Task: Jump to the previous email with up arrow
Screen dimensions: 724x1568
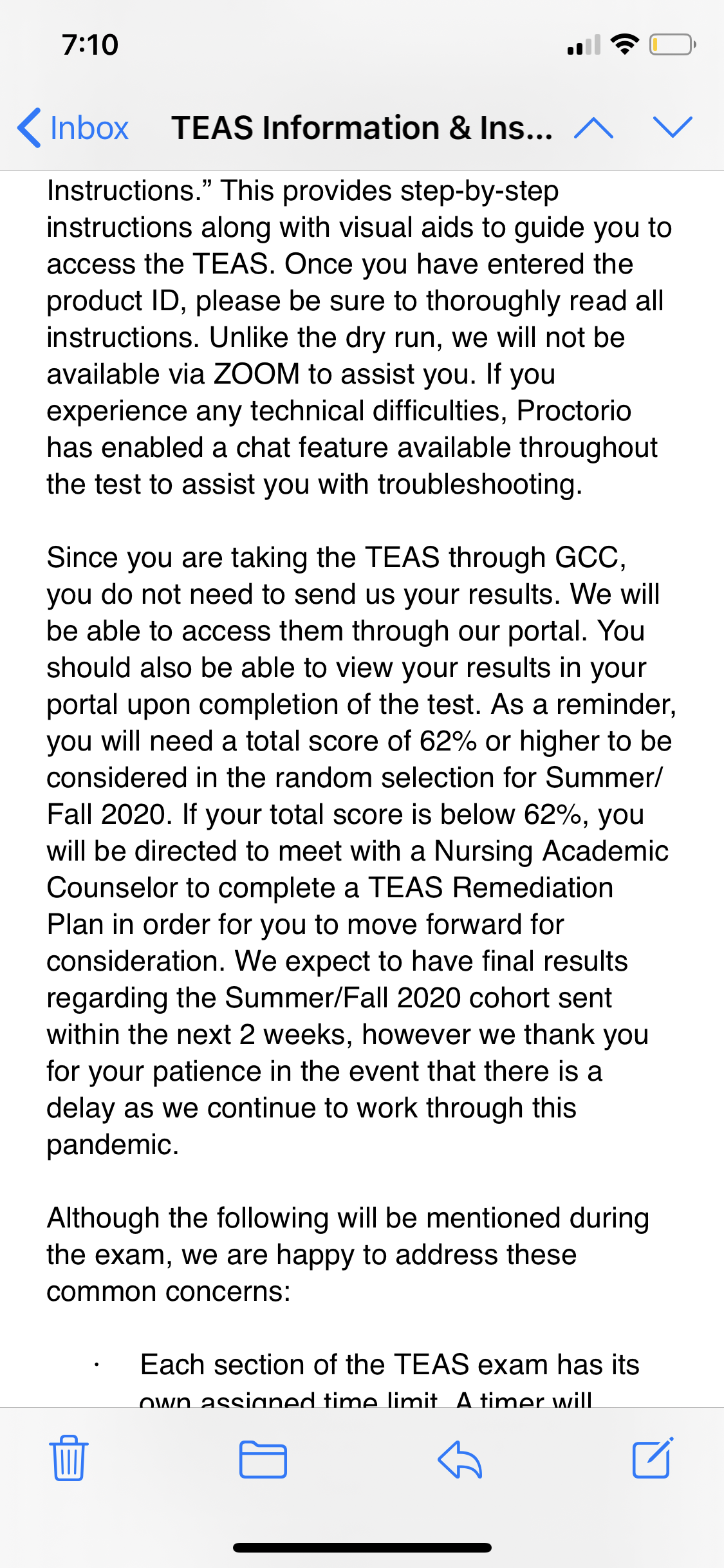Action: (x=593, y=127)
